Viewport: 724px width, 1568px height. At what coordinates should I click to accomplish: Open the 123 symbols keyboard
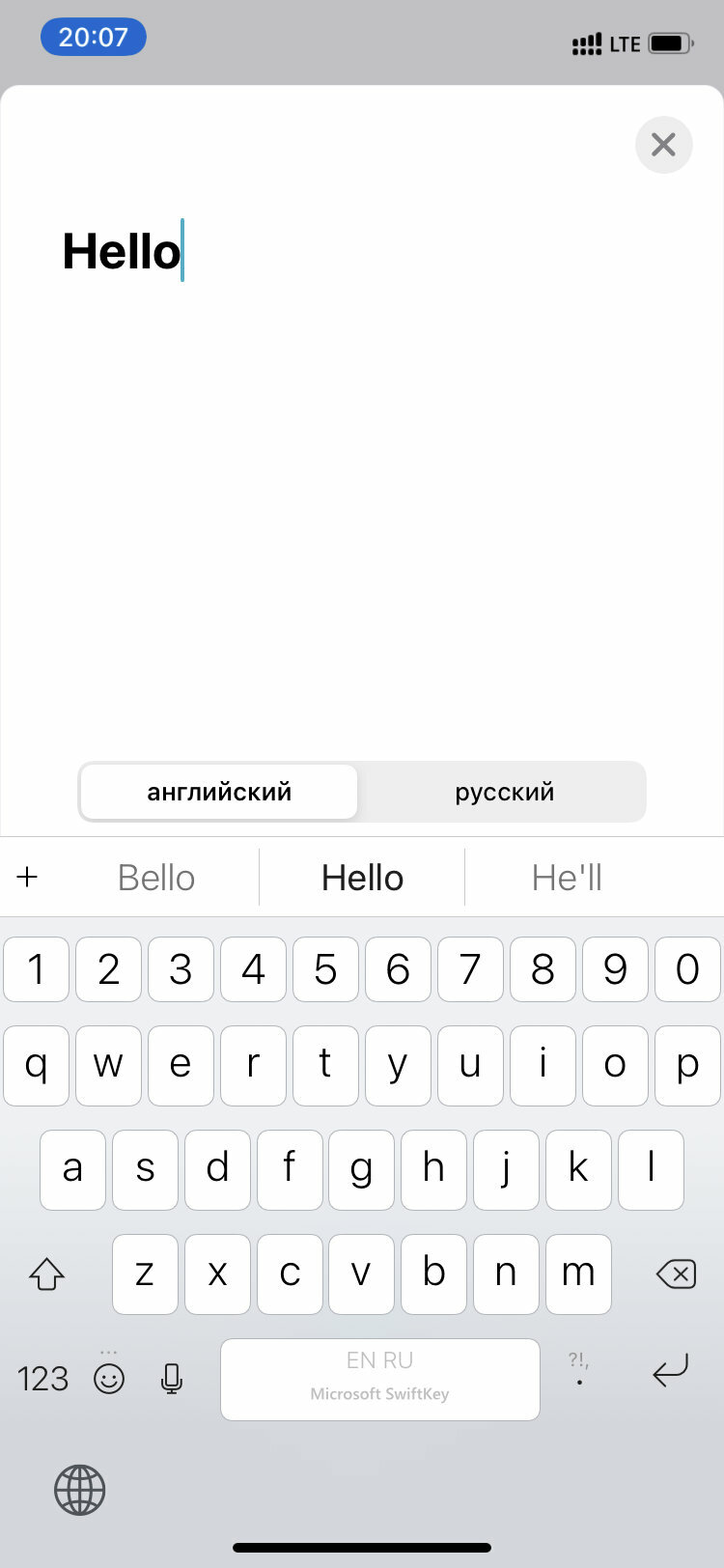pos(42,1379)
